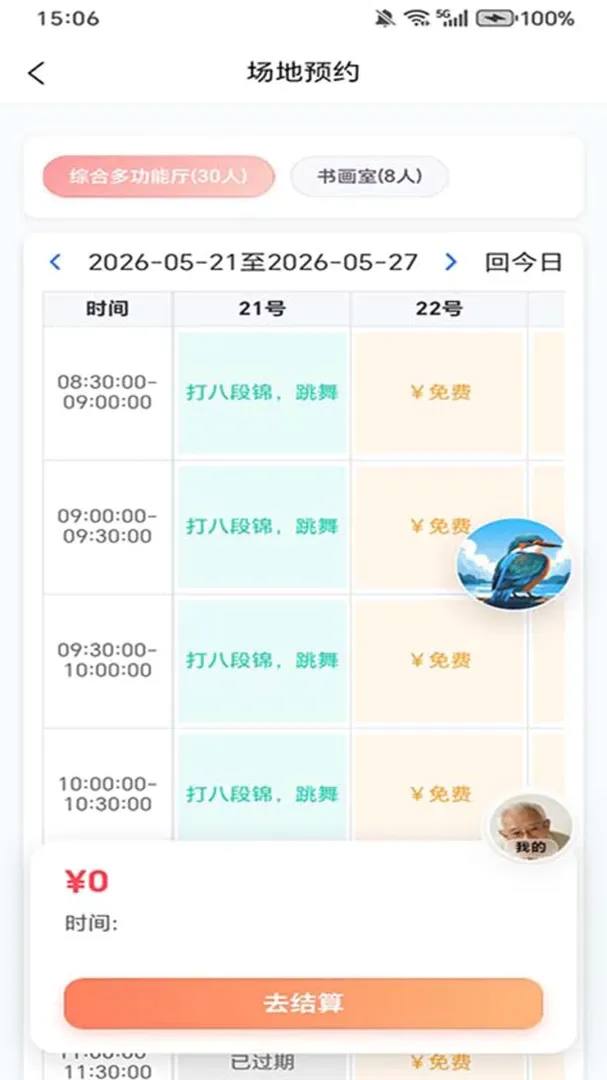Tap 回今日 to return to today

tap(524, 262)
